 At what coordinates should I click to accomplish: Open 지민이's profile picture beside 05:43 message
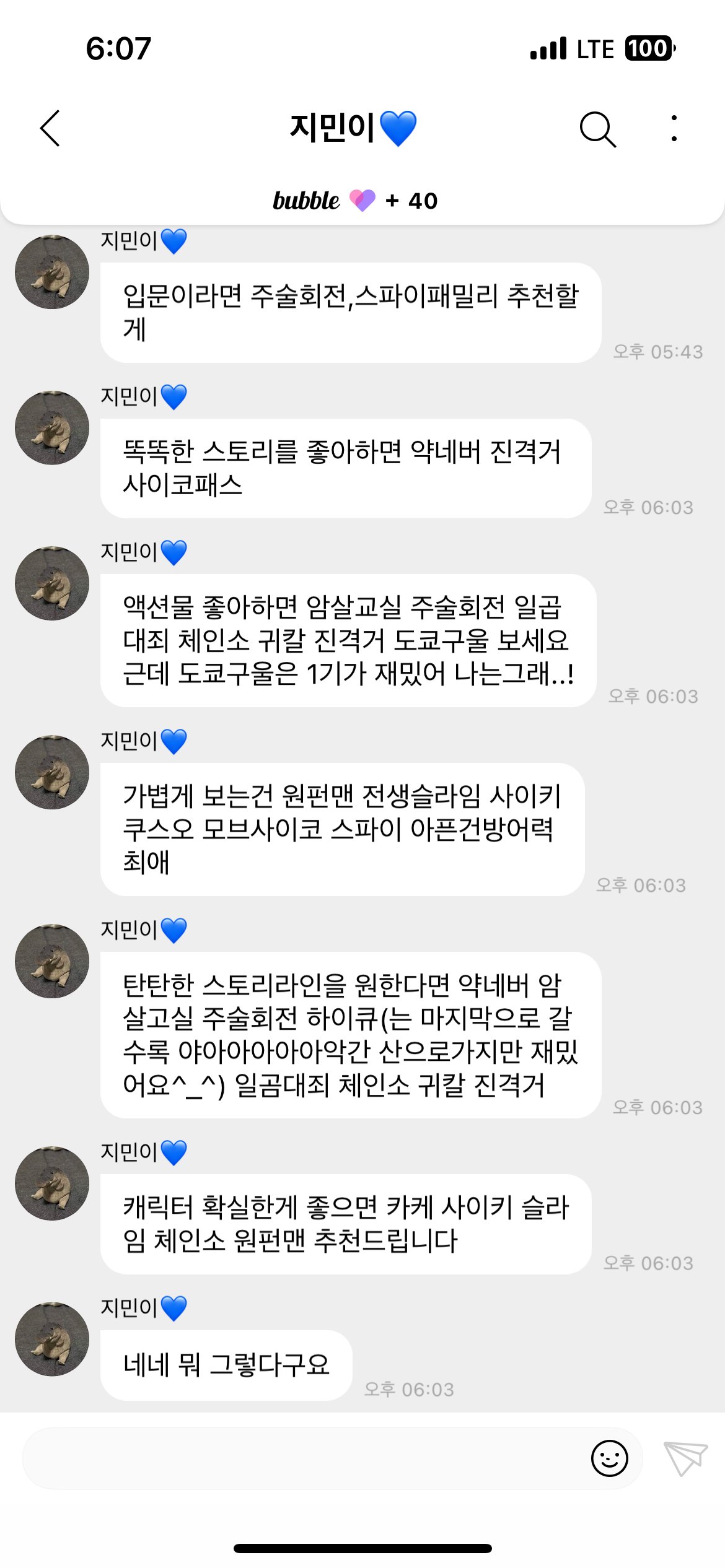point(52,272)
